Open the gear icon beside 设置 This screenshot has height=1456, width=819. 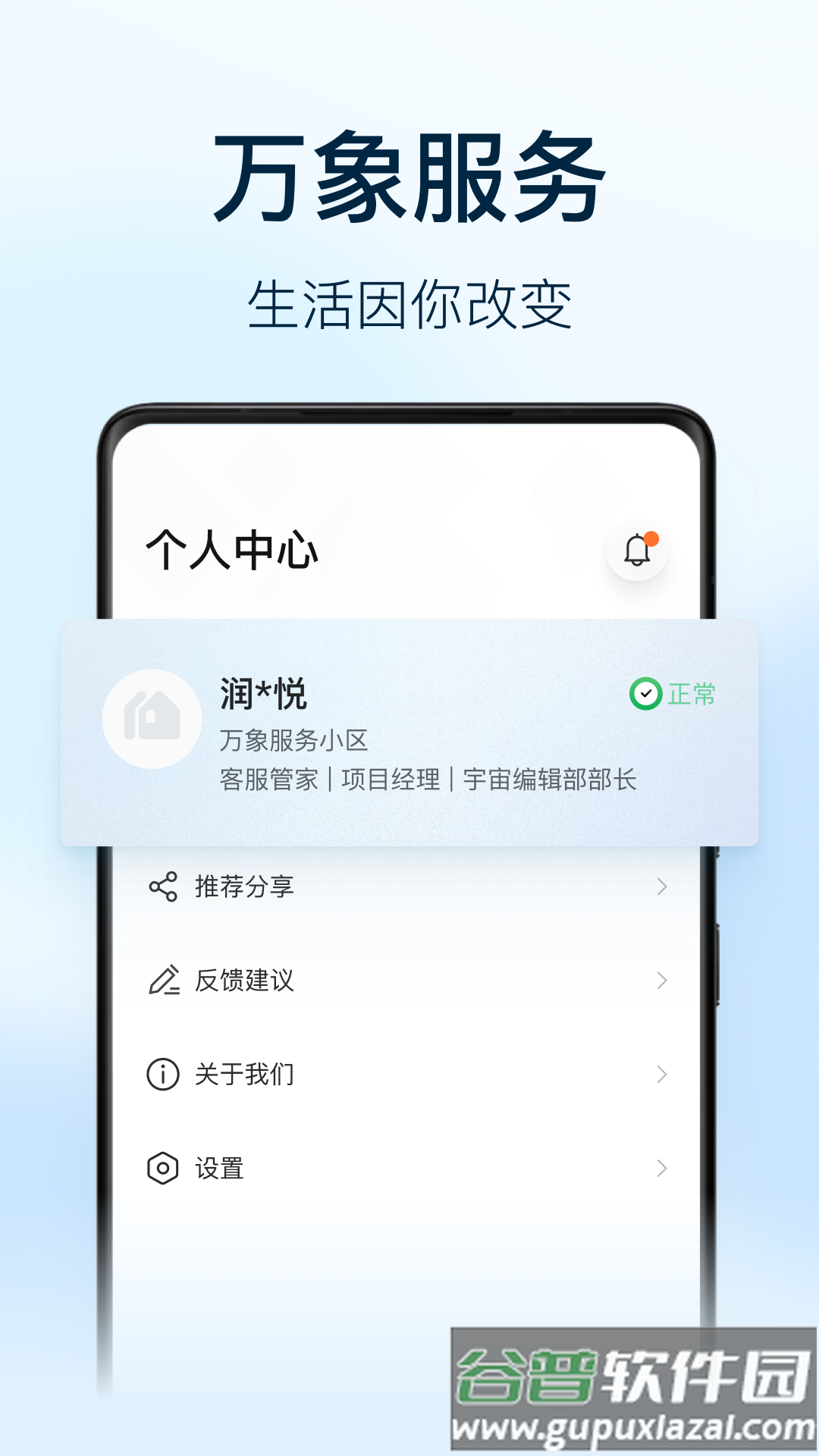click(164, 1168)
